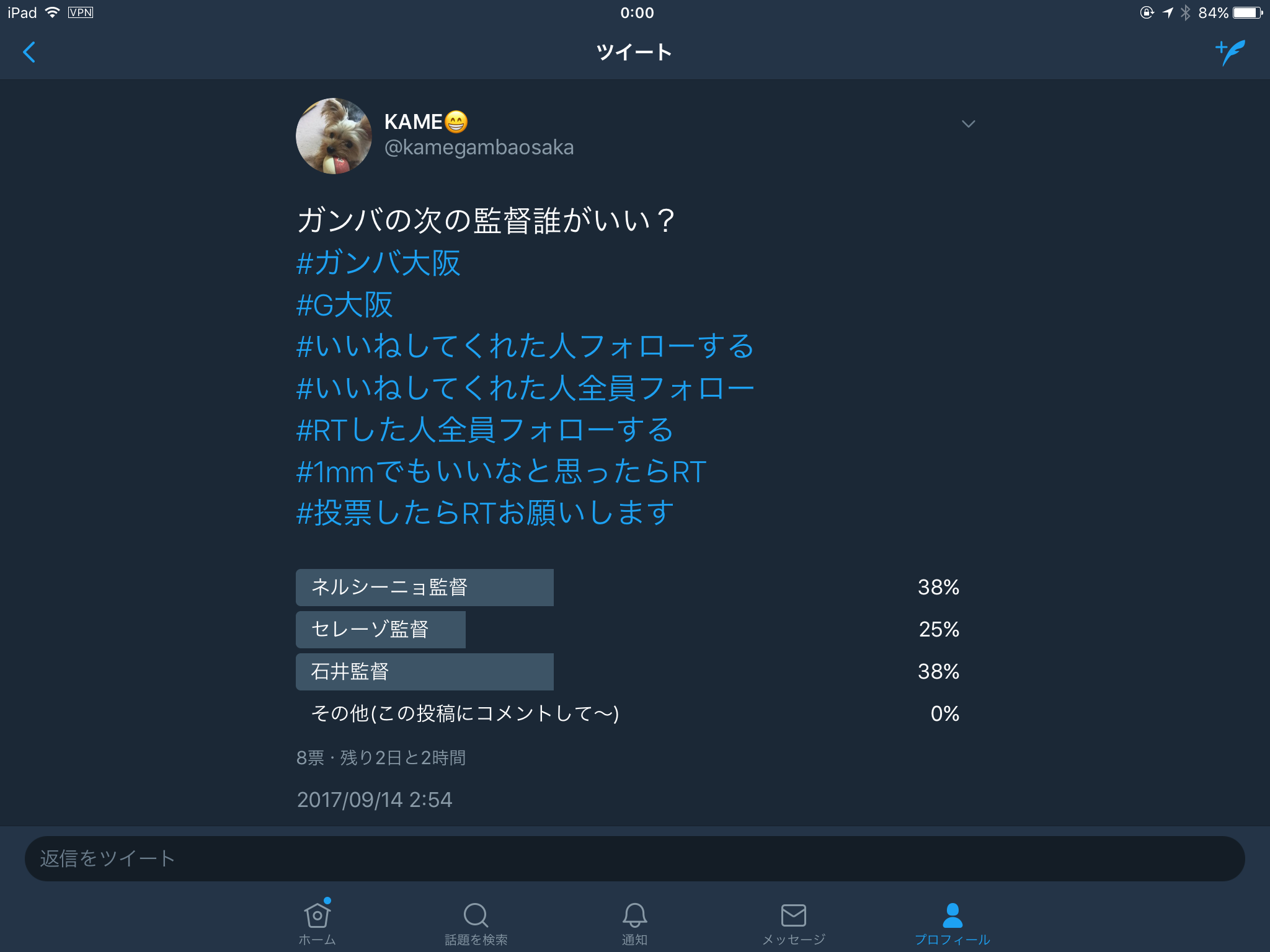
Task: Open hashtag #ガンバ大阪
Action: click(378, 263)
